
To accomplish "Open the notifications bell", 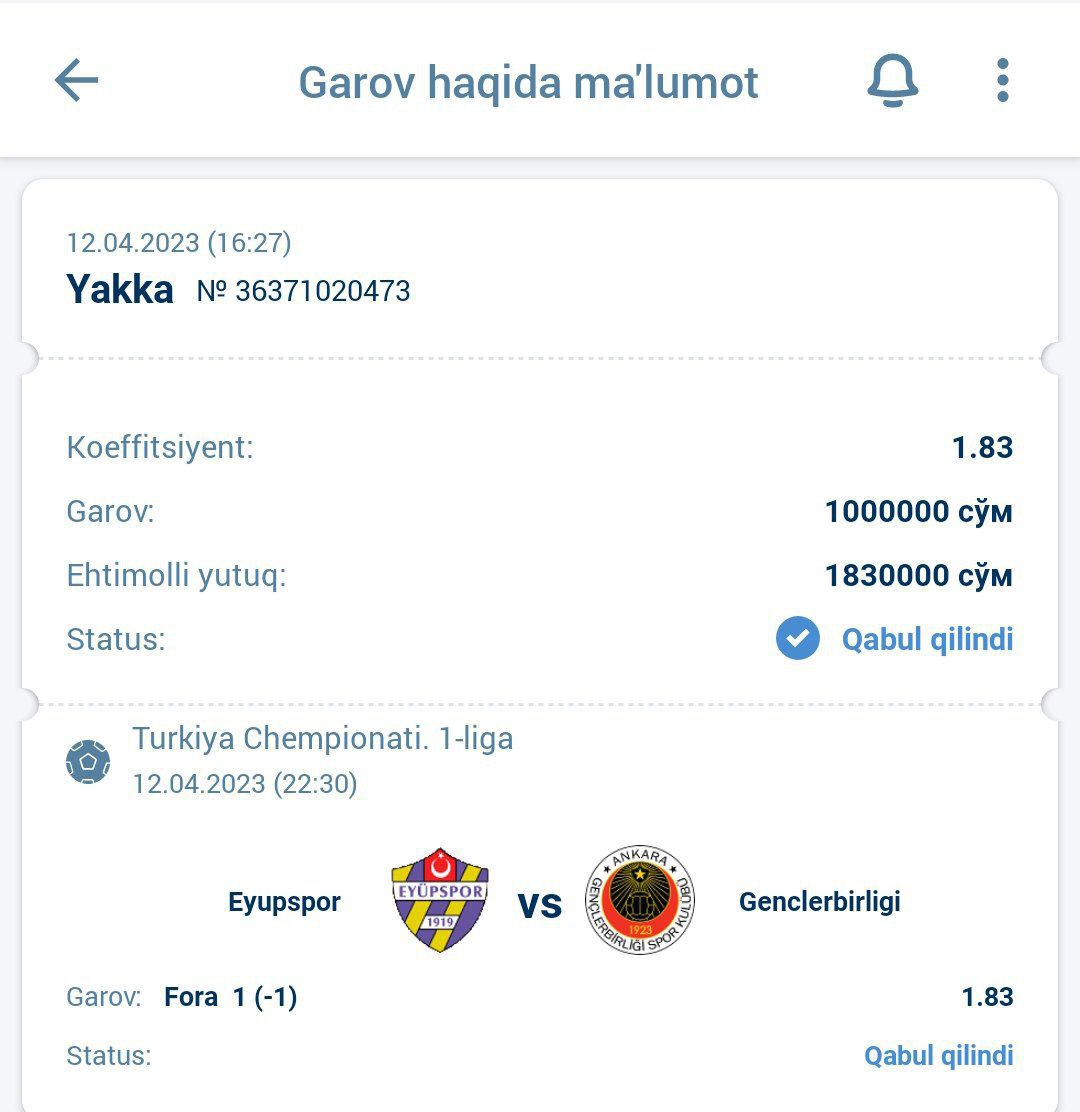I will click(892, 81).
